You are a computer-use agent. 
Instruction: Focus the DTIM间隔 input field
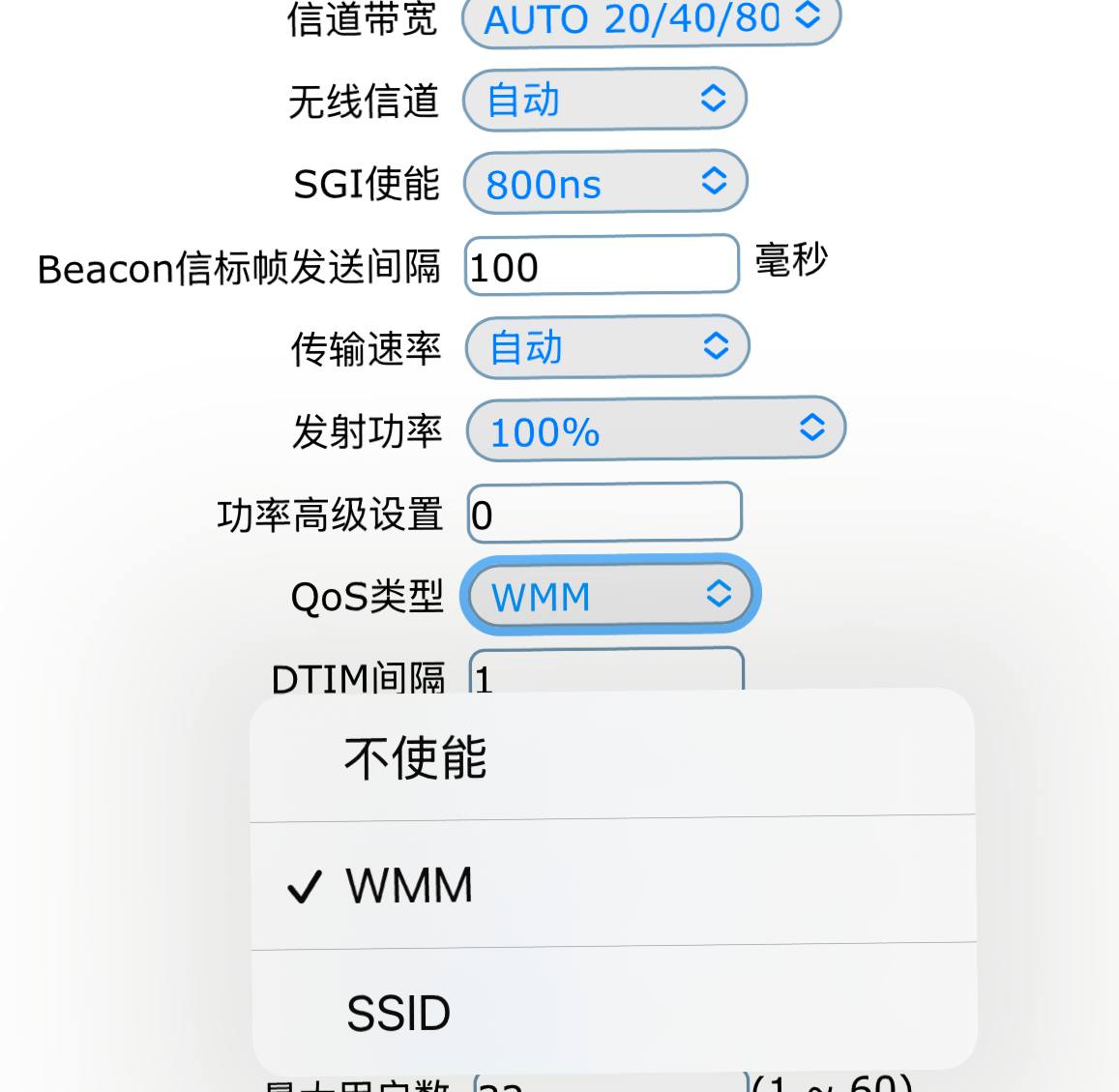pyautogui.click(x=606, y=669)
